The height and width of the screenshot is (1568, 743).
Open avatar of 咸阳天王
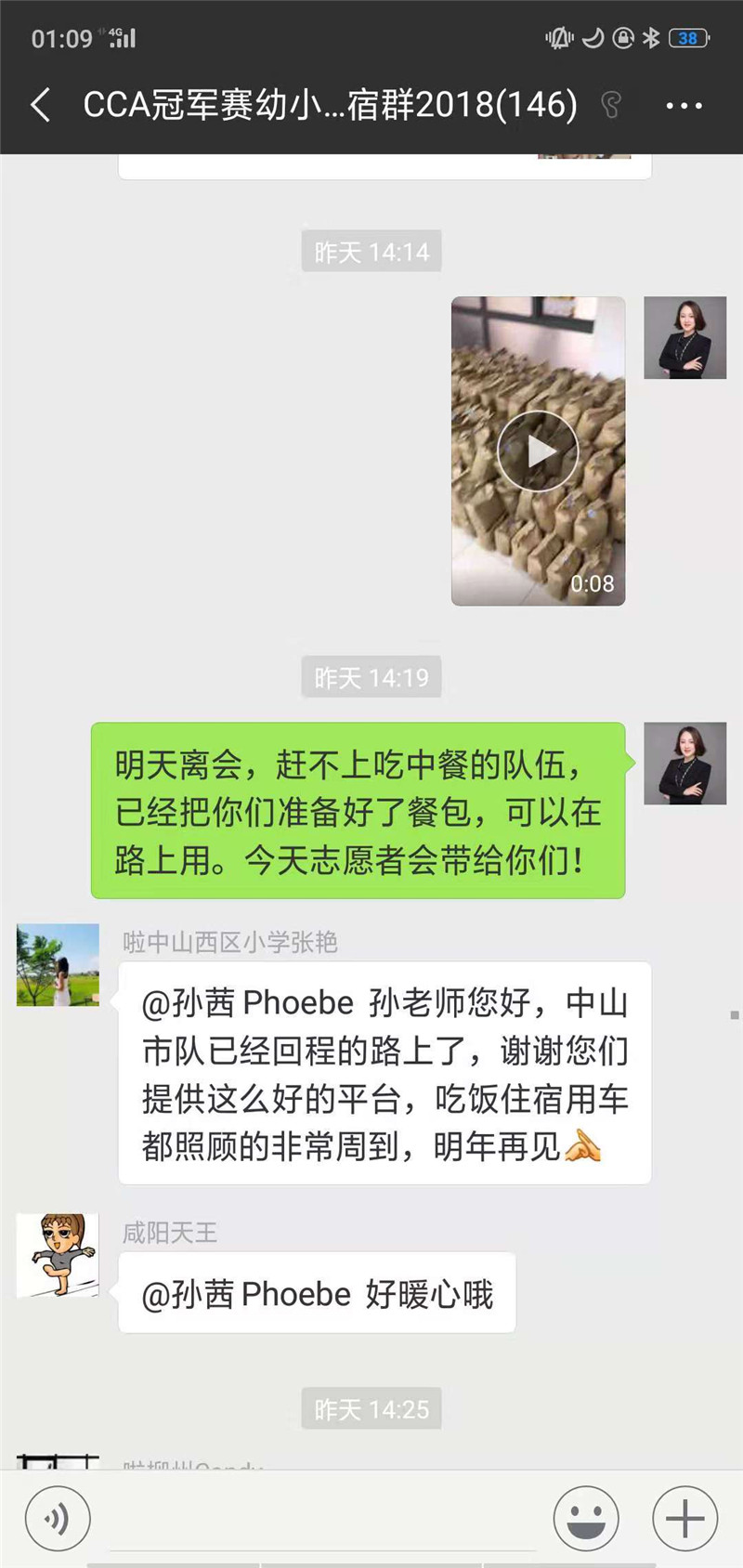(x=58, y=1255)
